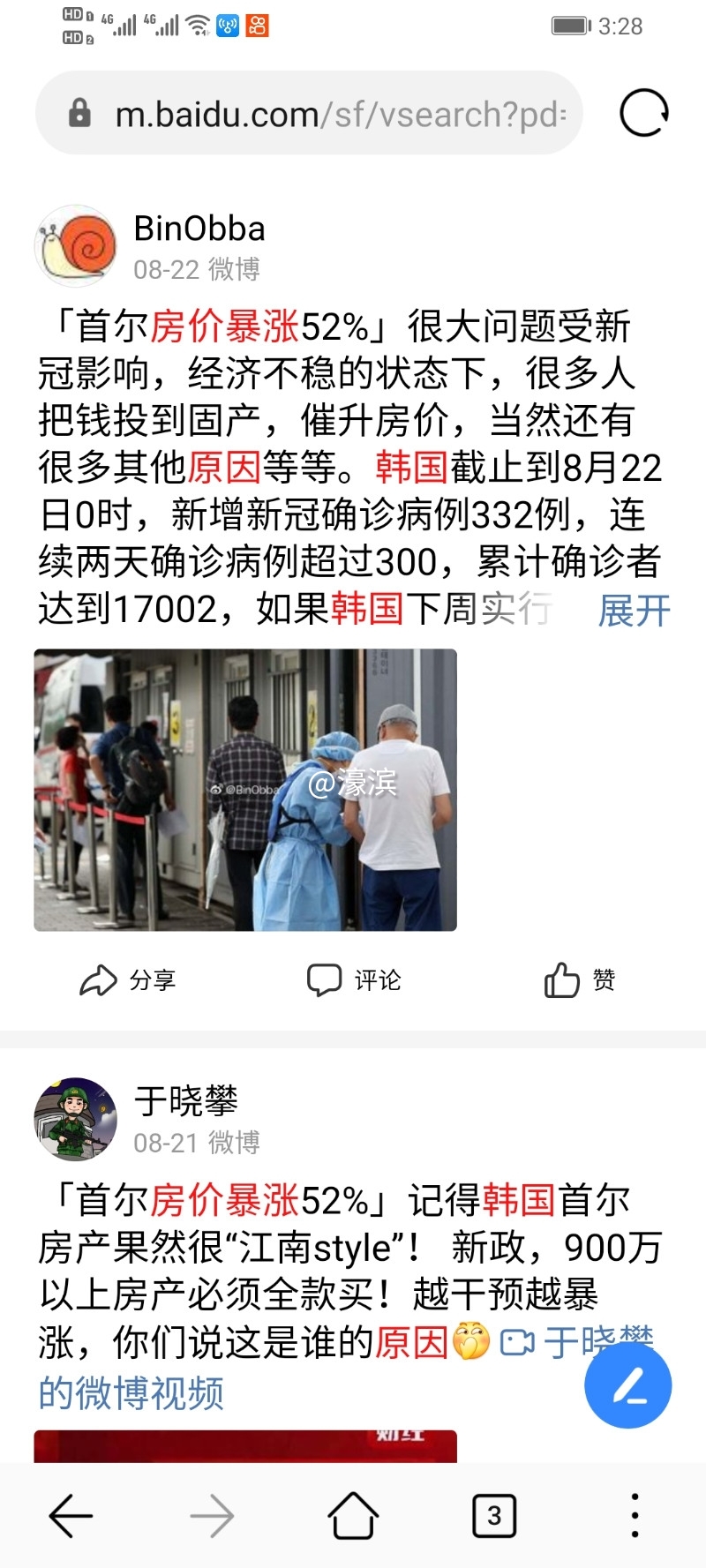
Task: Tap the blue floating edit button
Action: [x=627, y=1384]
